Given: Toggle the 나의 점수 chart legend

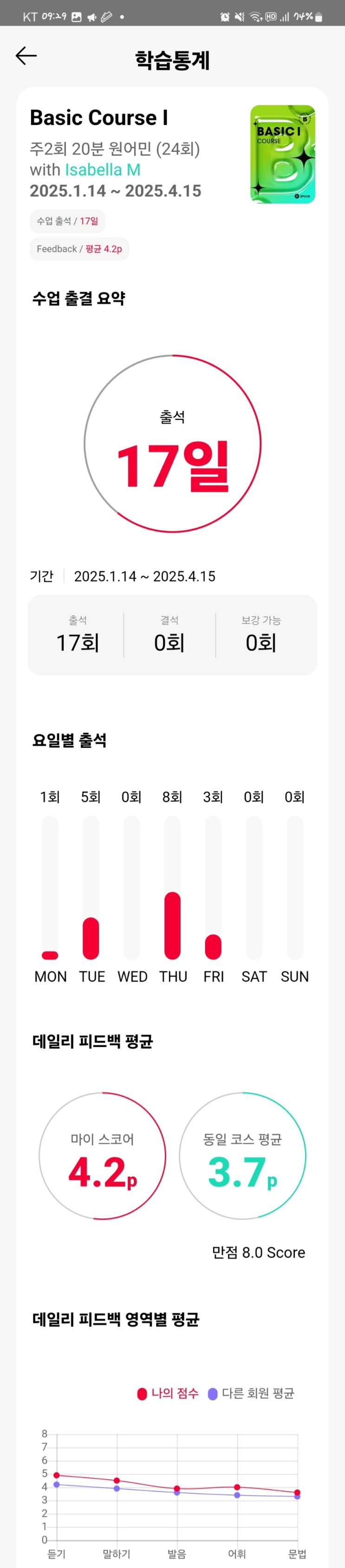Looking at the screenshot, I should [x=169, y=1393].
